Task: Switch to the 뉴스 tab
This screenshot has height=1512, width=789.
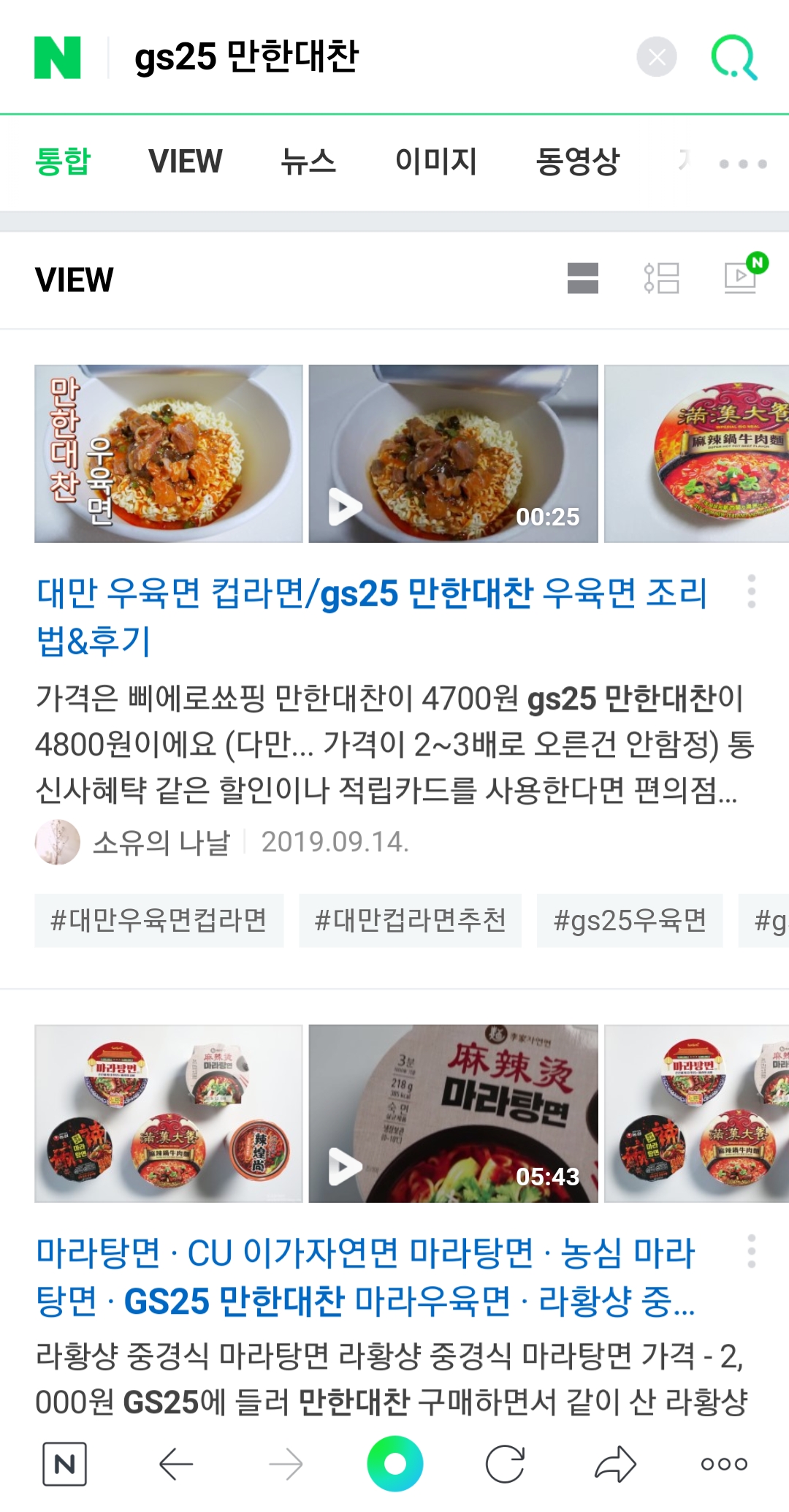Action: (308, 162)
